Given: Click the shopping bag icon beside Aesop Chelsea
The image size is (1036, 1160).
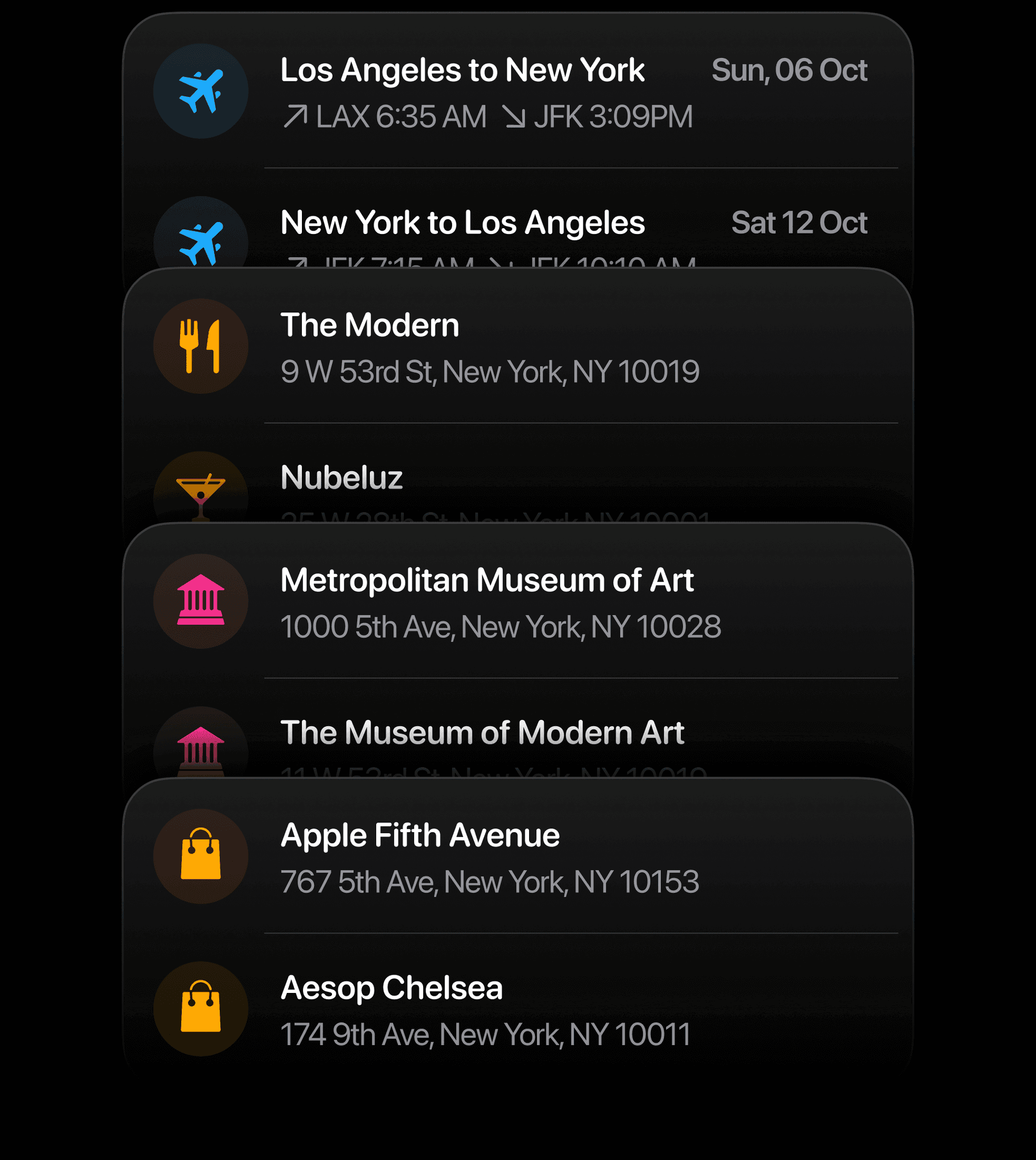Looking at the screenshot, I should click(x=201, y=1008).
